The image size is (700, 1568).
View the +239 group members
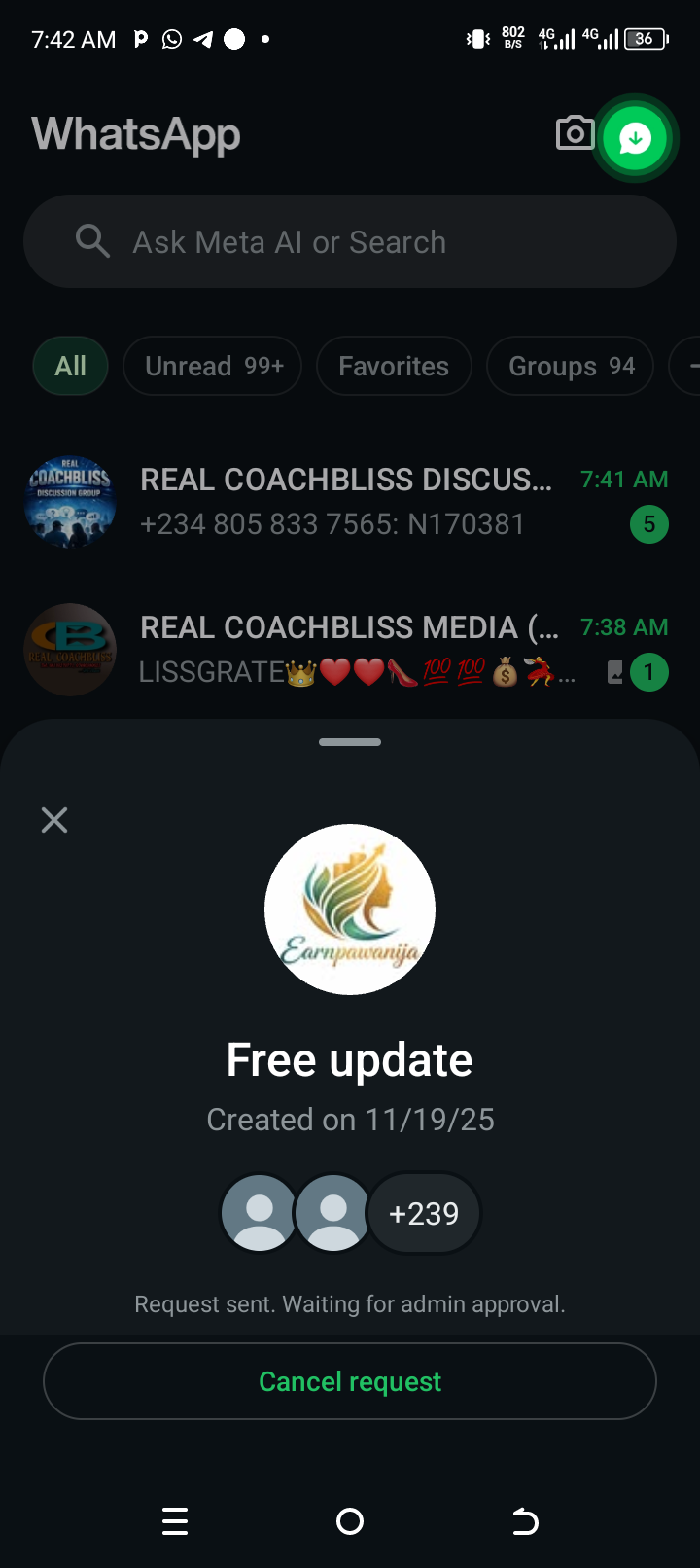coord(424,1213)
